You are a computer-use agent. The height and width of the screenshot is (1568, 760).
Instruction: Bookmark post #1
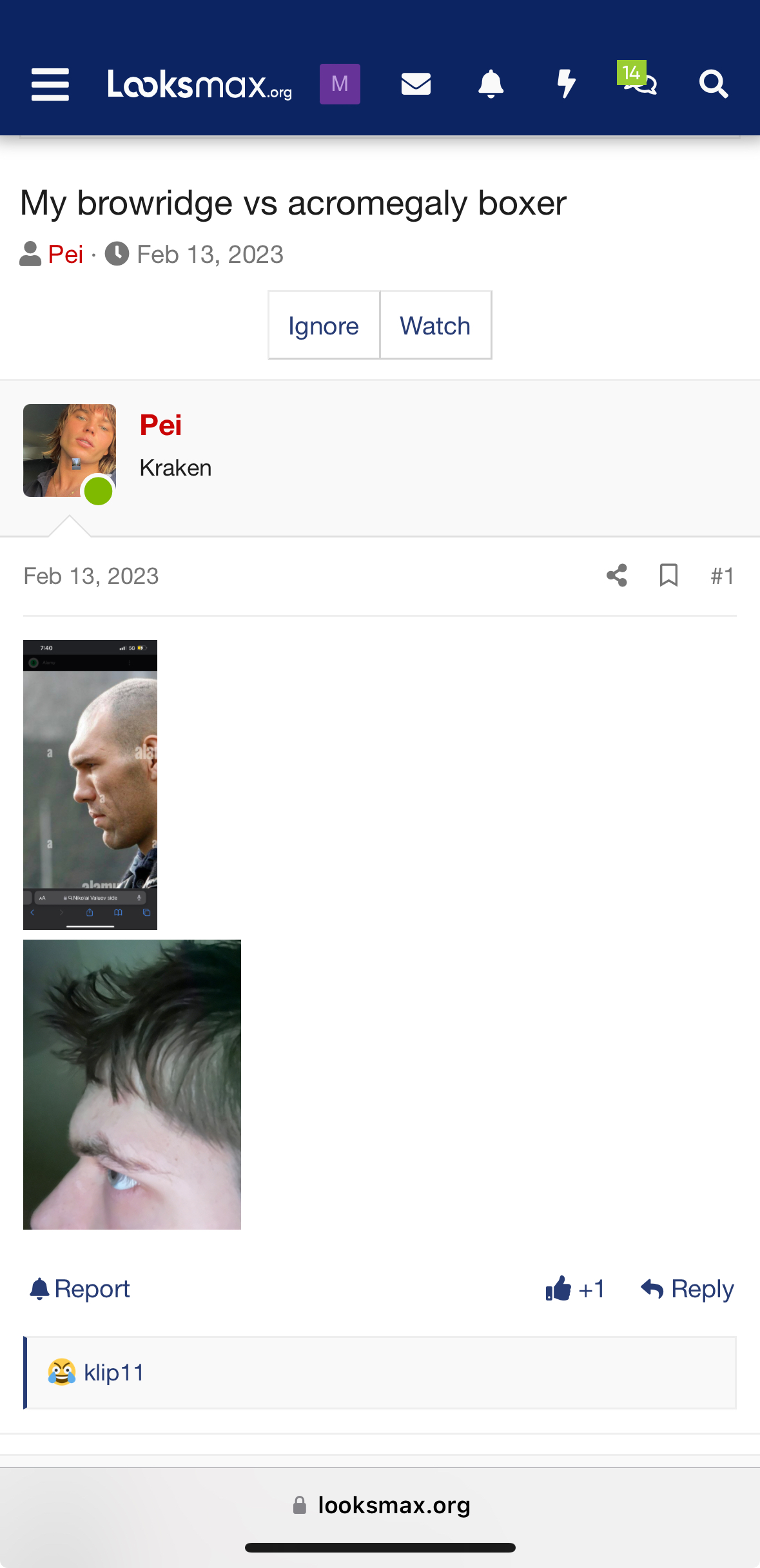point(668,576)
